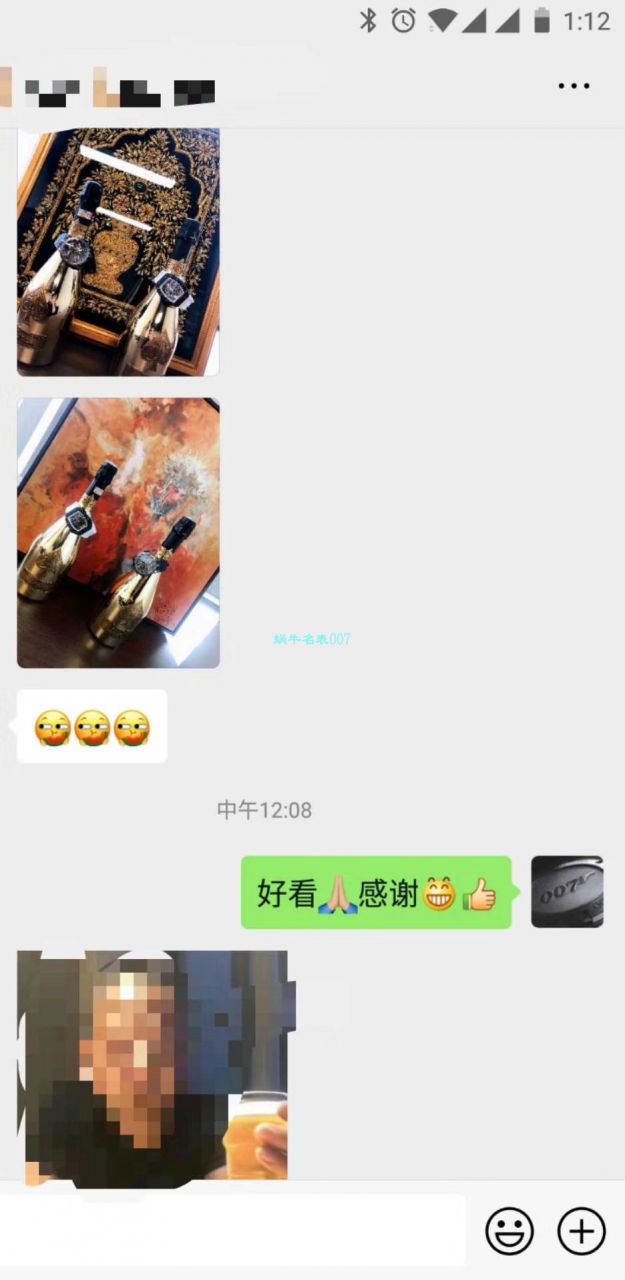The height and width of the screenshot is (1280, 625).
Task: Open the sender's 007 profile avatar
Action: pos(567,891)
